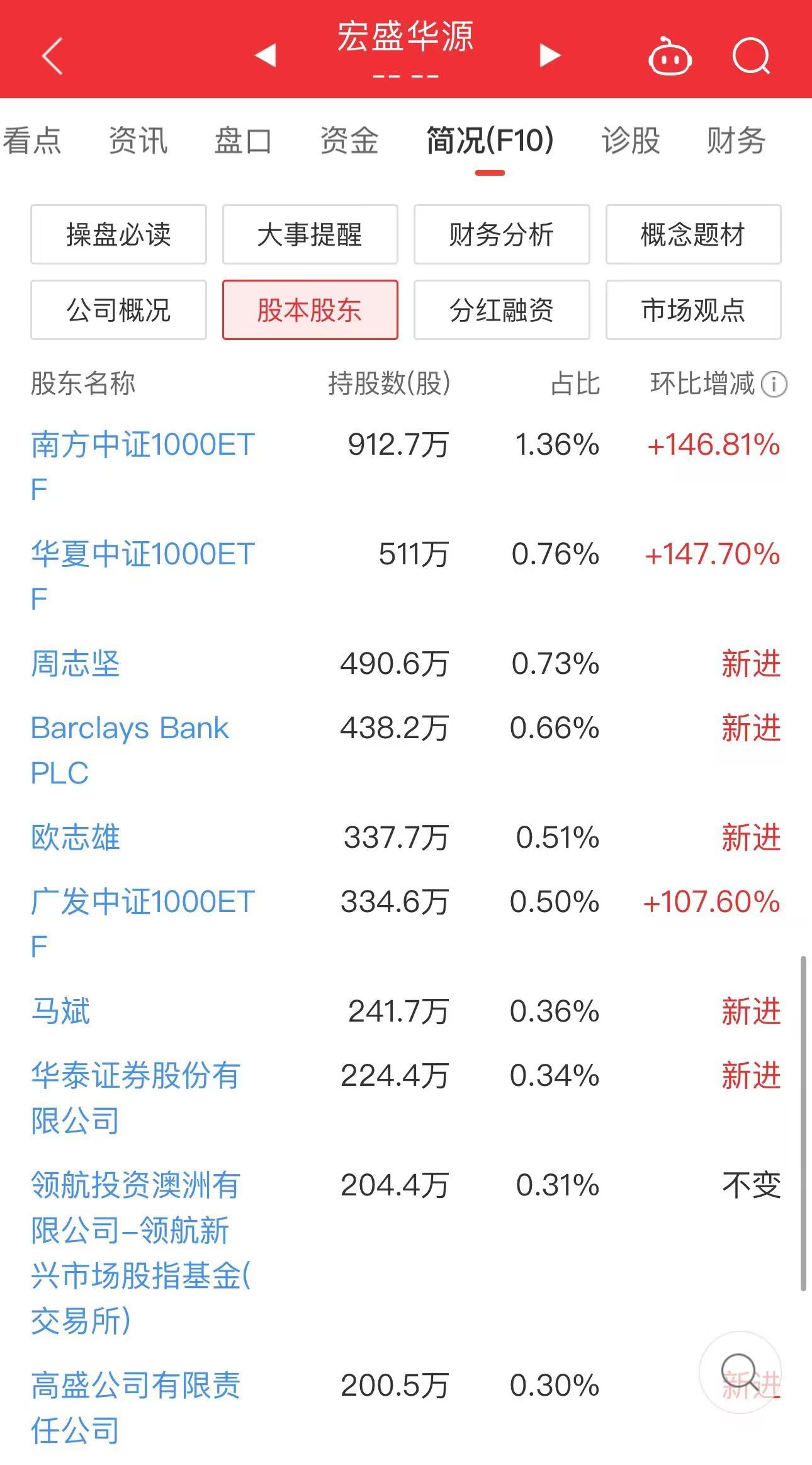Viewport: 812px width, 1465px height.
Task: Select the 公司概况 section
Action: click(x=118, y=310)
